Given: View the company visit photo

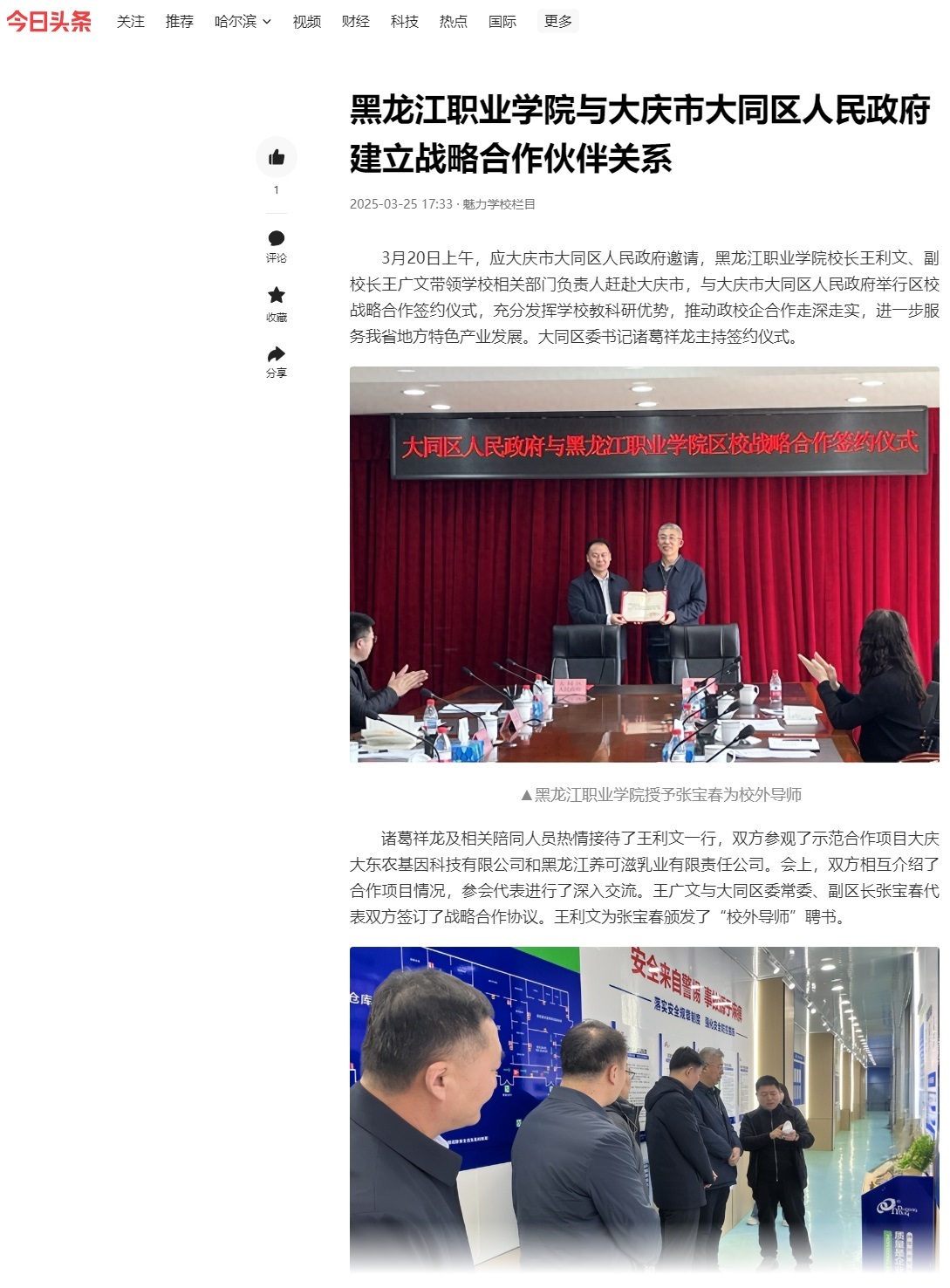Looking at the screenshot, I should (644, 1108).
